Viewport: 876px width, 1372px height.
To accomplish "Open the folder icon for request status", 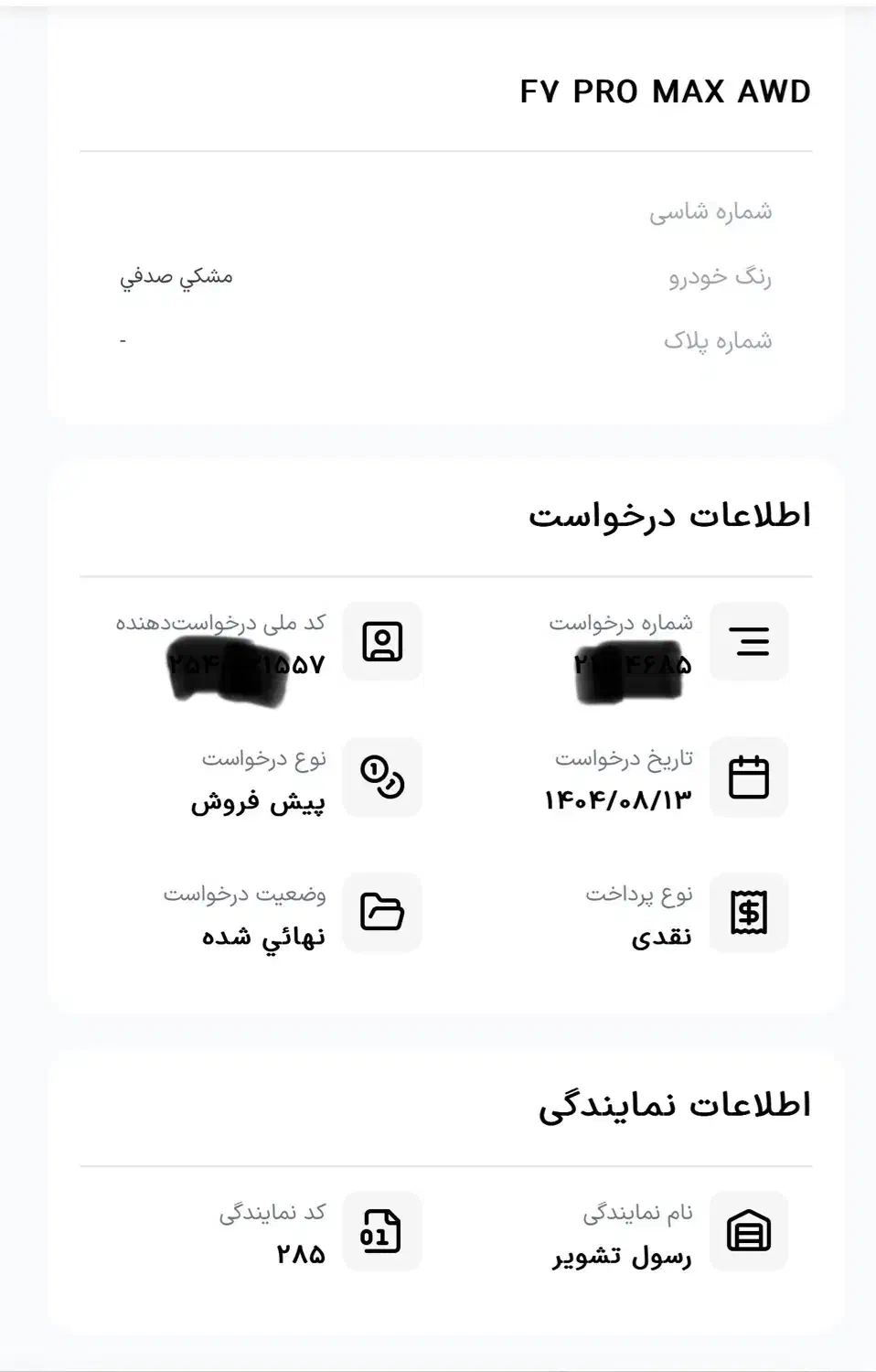I will click(383, 913).
